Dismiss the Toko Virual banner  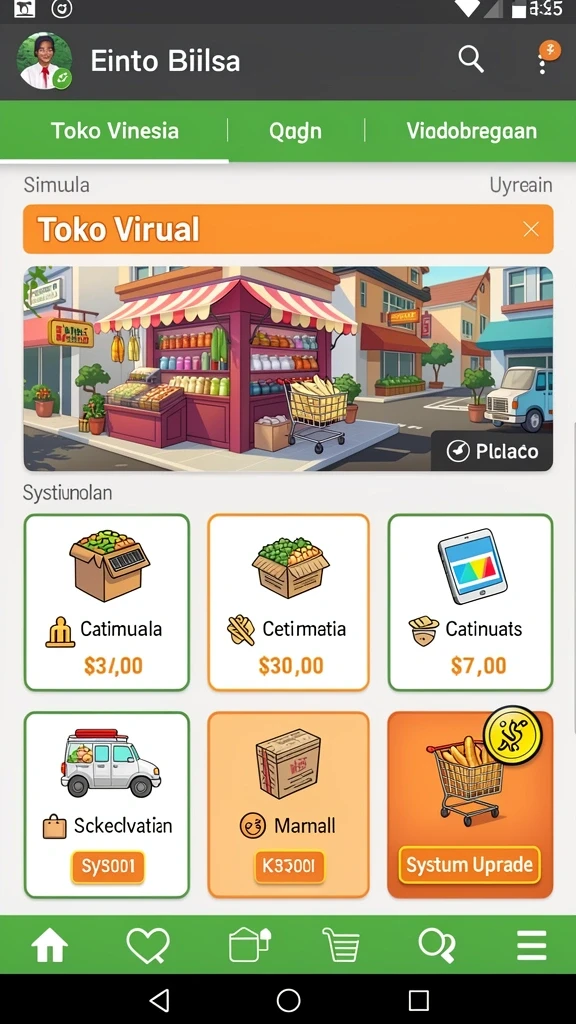pos(531,229)
